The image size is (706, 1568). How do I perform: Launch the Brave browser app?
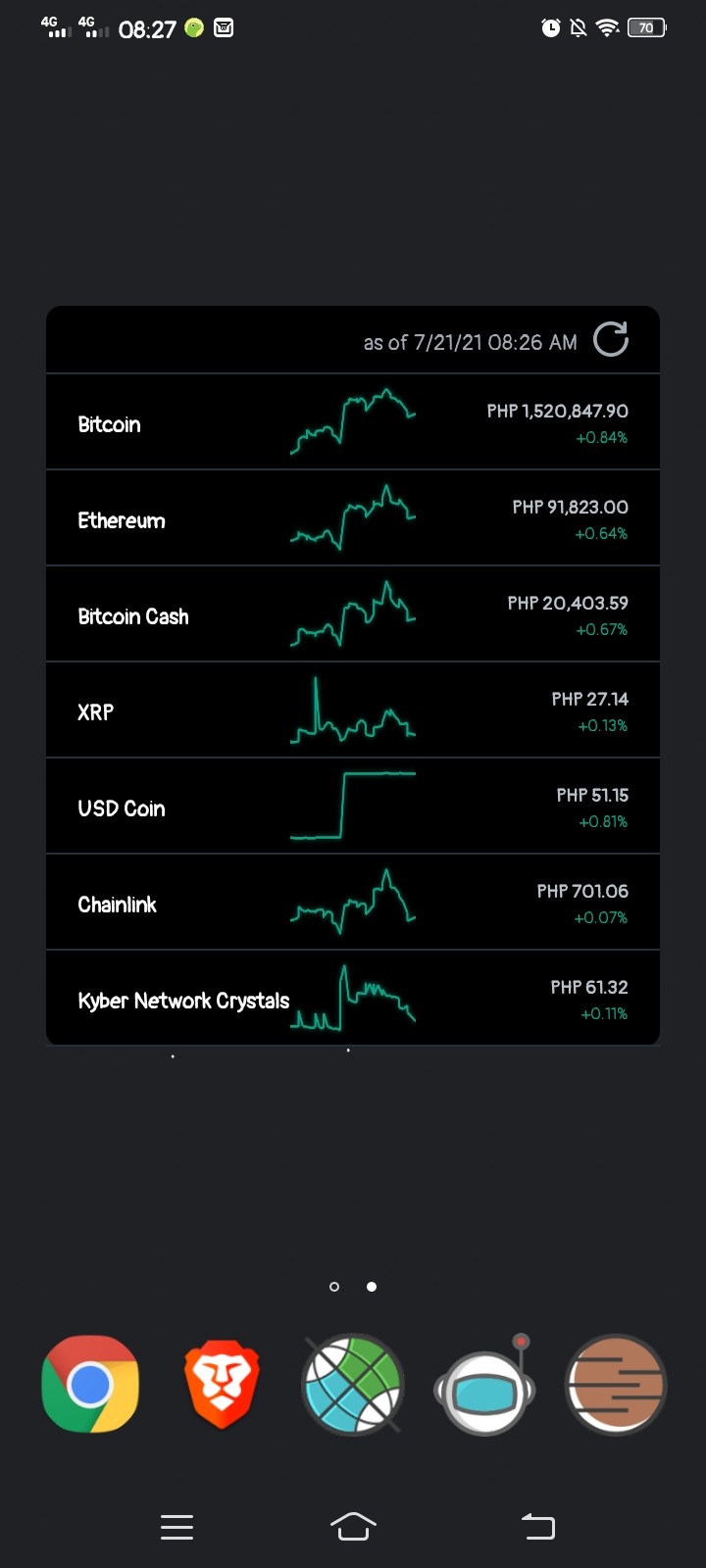click(222, 1384)
